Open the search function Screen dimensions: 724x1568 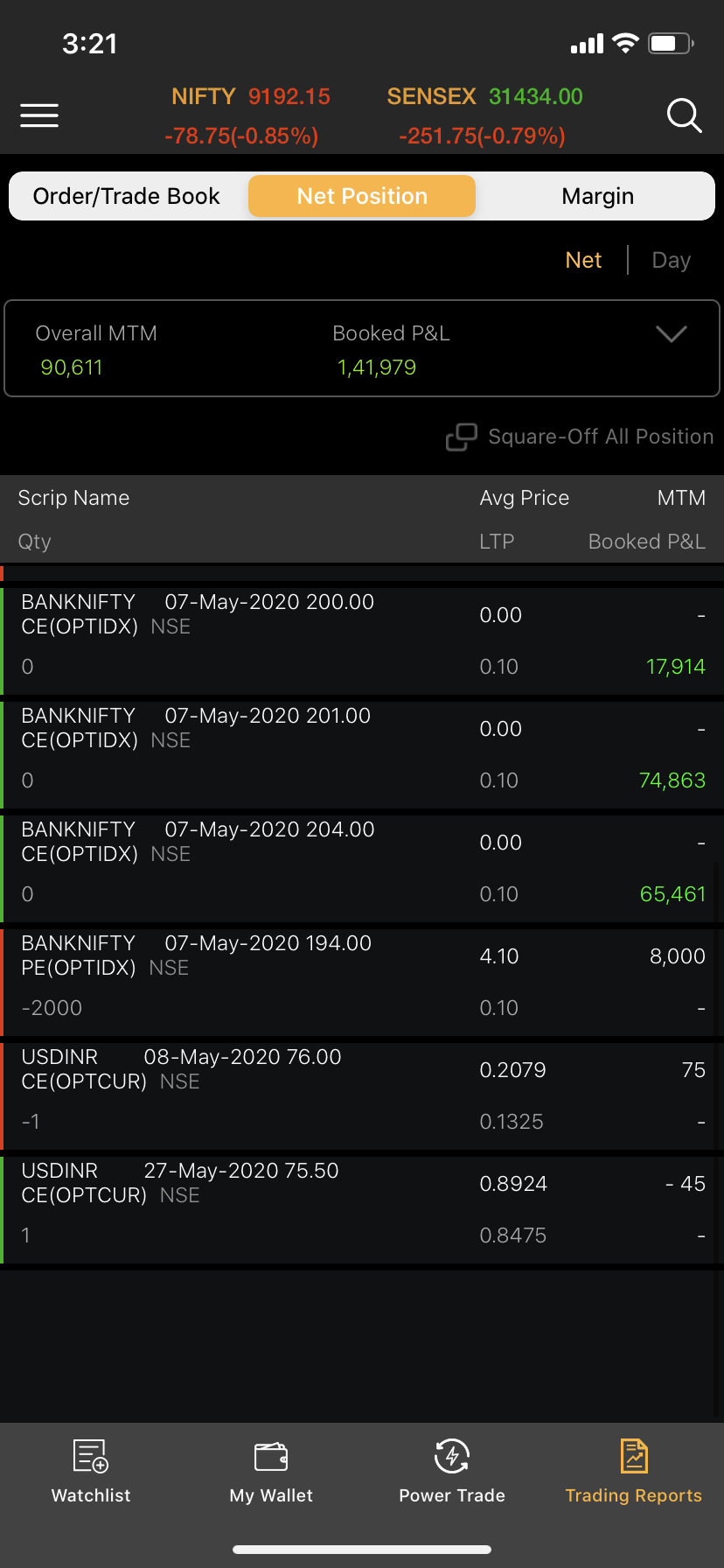pos(685,115)
